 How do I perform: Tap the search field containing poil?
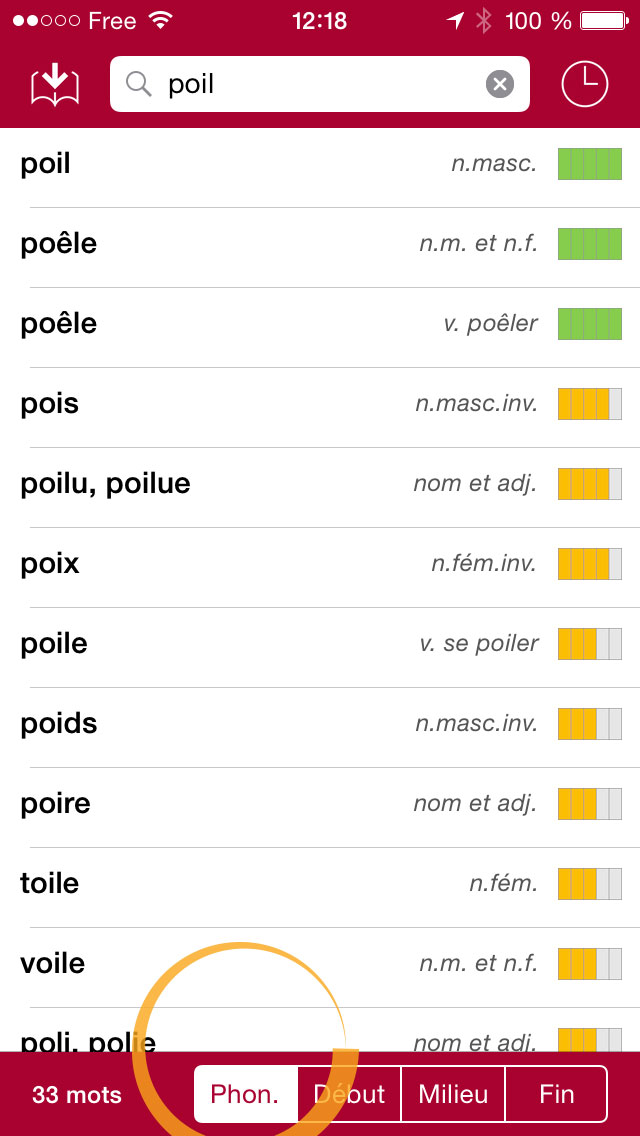coord(320,85)
